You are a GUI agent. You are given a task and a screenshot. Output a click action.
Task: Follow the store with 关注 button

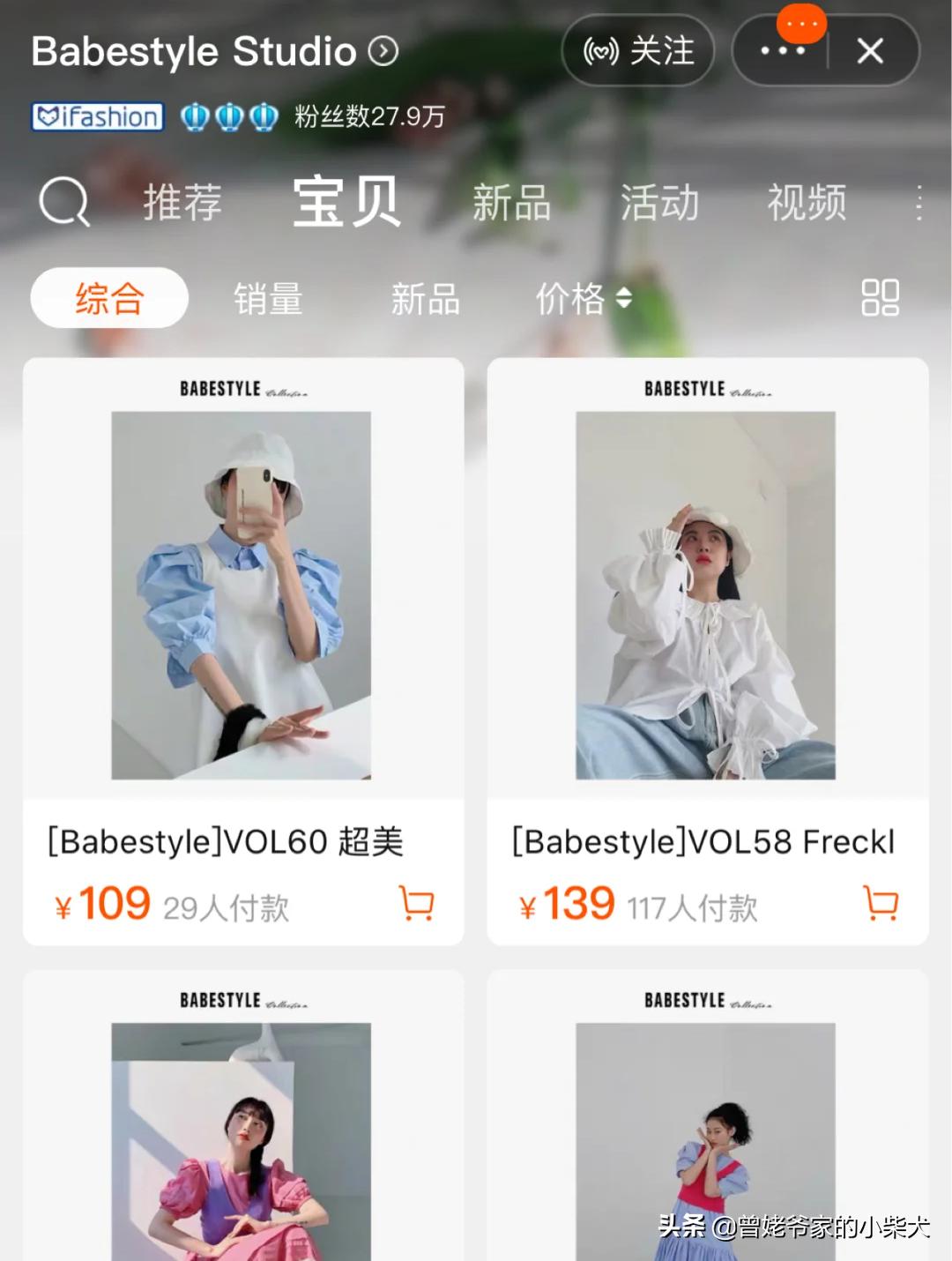click(638, 51)
